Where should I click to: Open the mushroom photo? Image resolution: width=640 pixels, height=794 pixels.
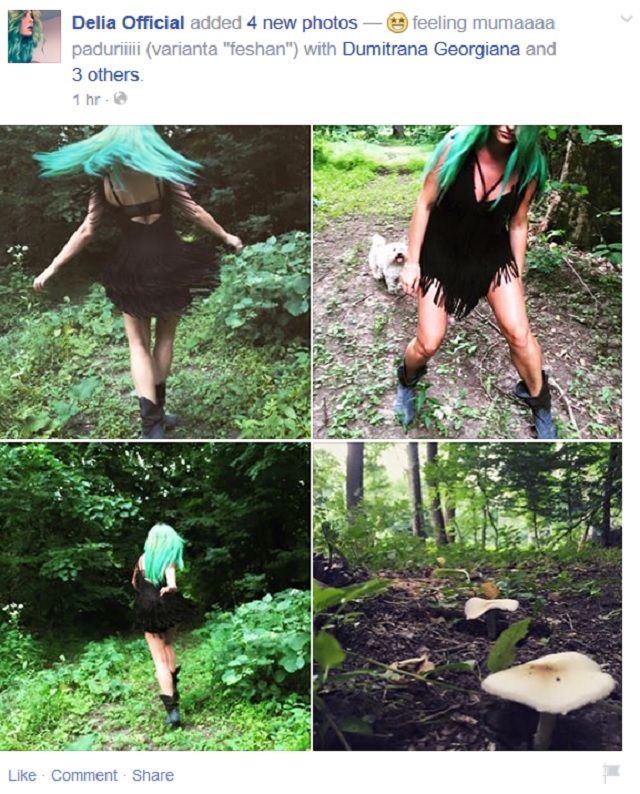pos(467,596)
